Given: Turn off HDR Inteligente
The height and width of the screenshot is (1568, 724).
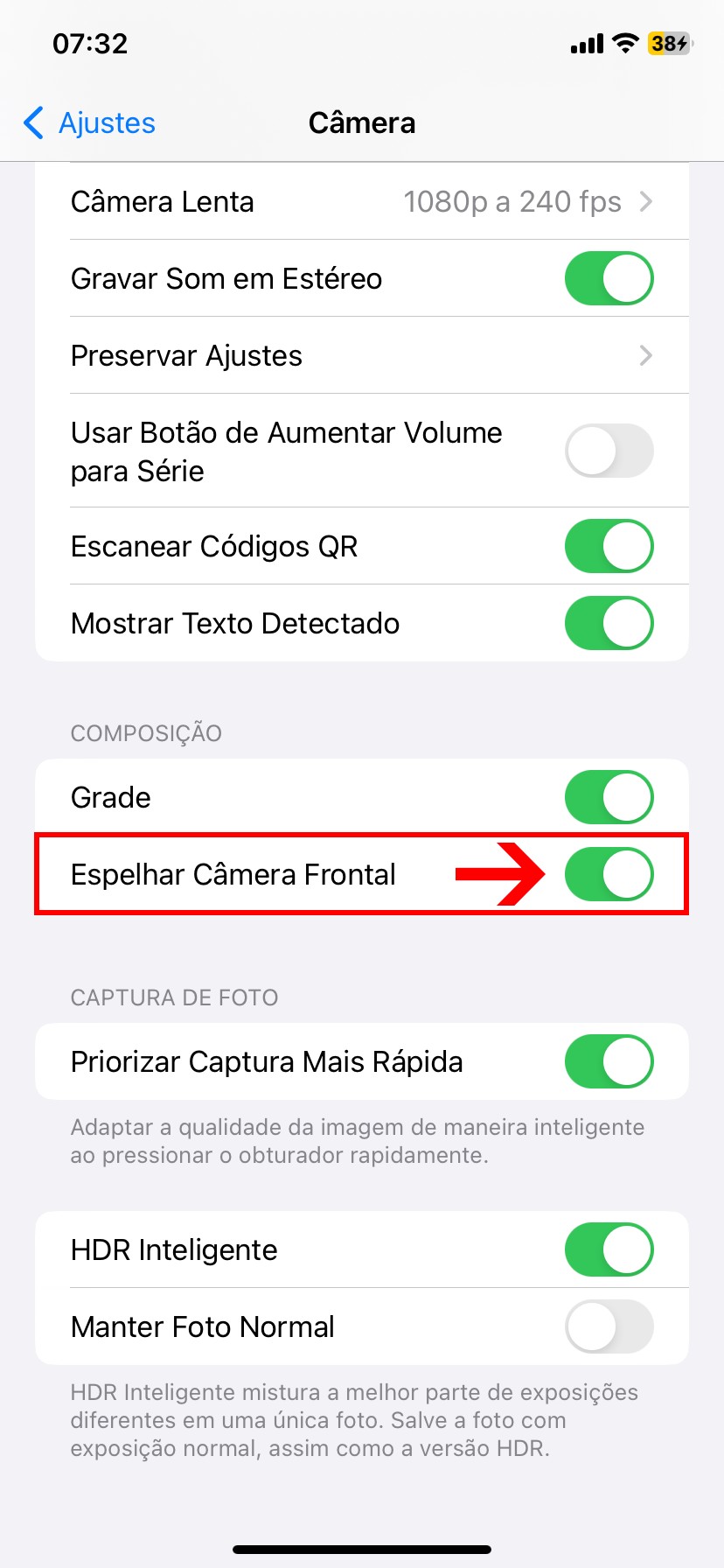Looking at the screenshot, I should point(609,1250).
